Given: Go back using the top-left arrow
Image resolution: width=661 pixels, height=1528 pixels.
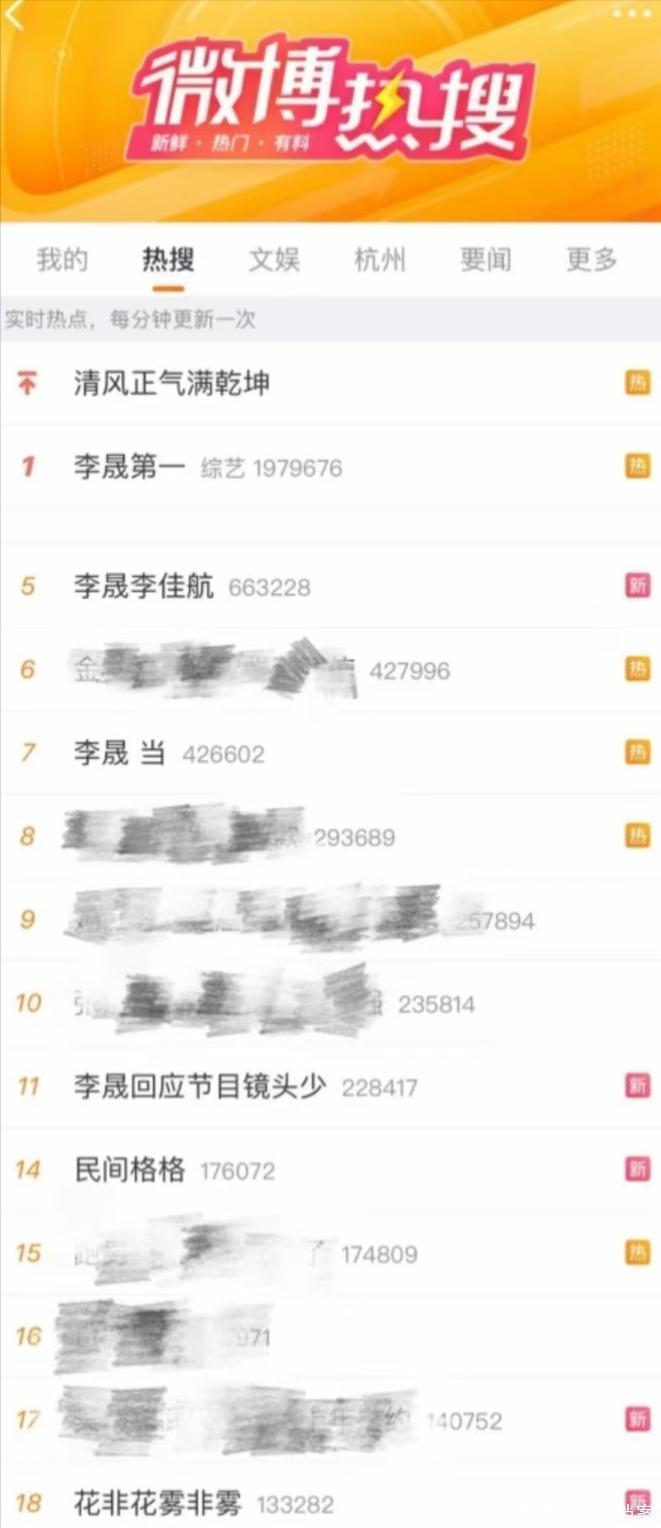Looking at the screenshot, I should [14, 14].
